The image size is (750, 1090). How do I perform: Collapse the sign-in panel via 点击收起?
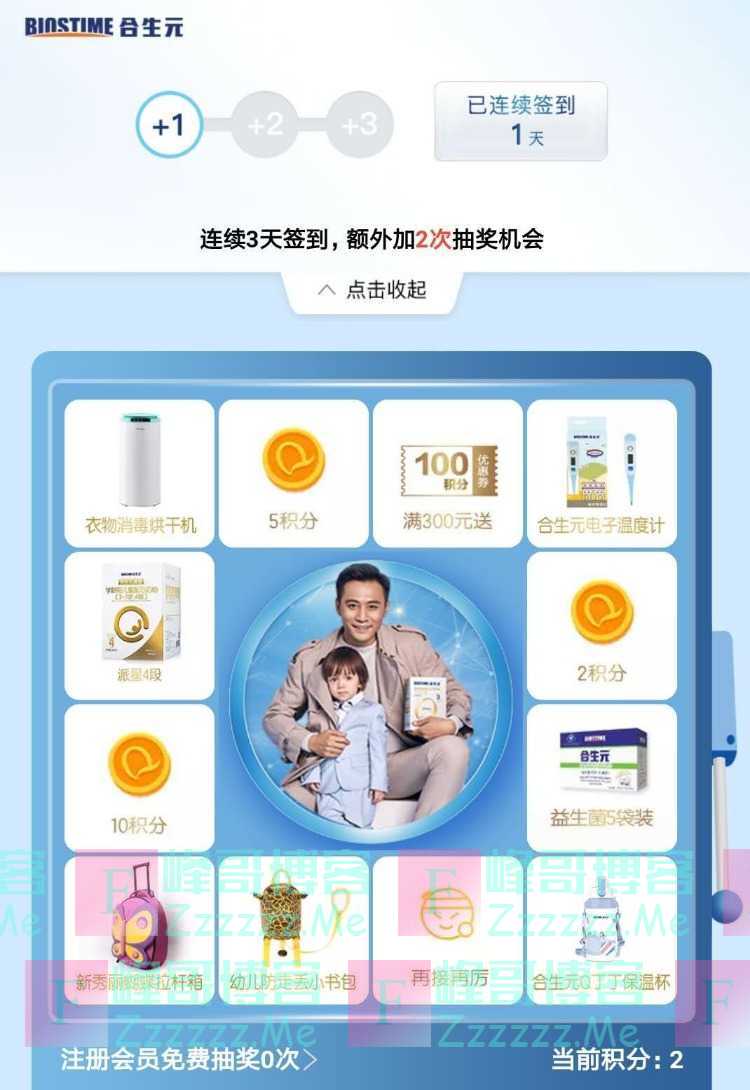pos(372,290)
